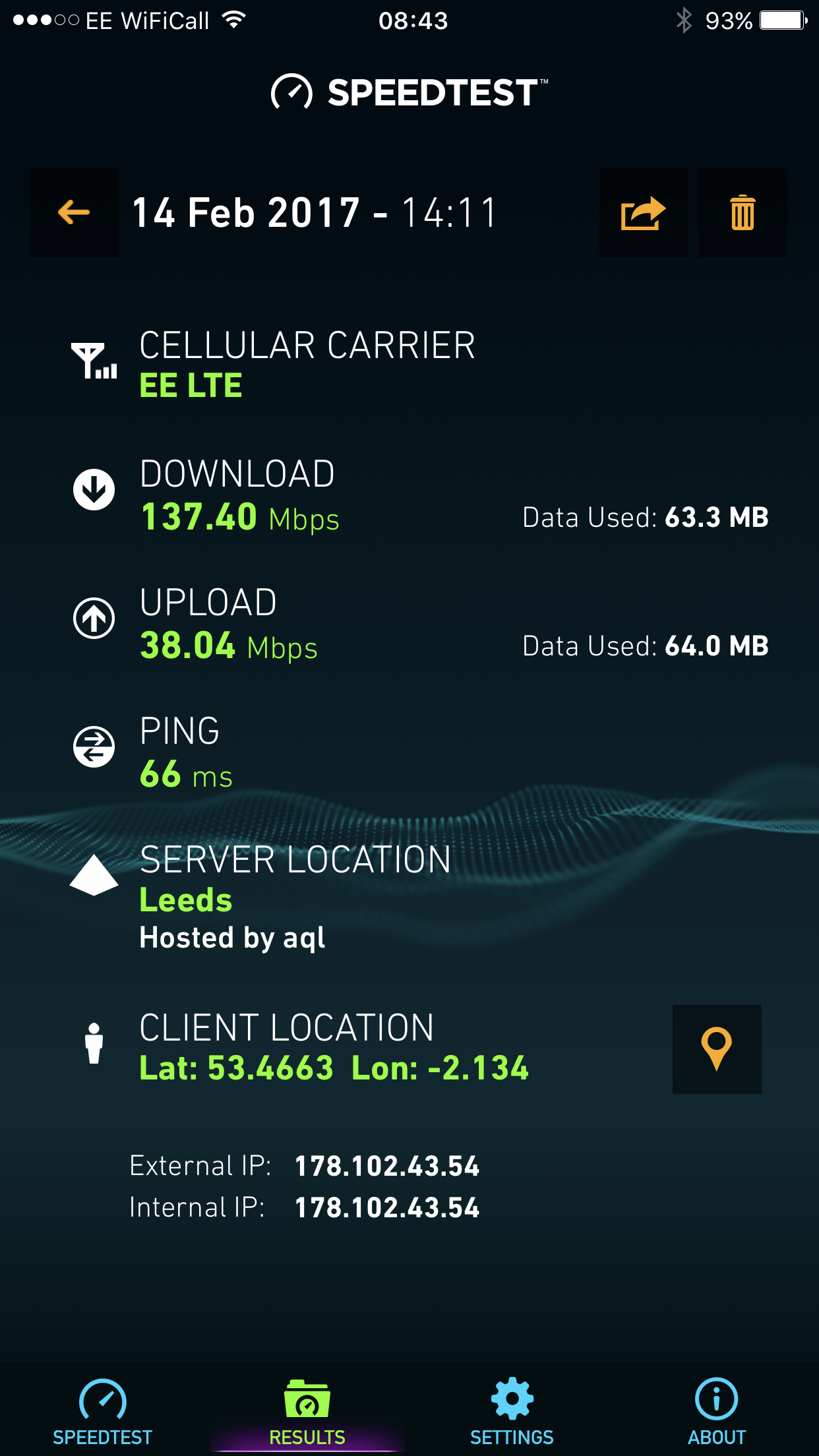Share this speed test result
Image resolution: width=819 pixels, height=1456 pixels.
tap(644, 212)
